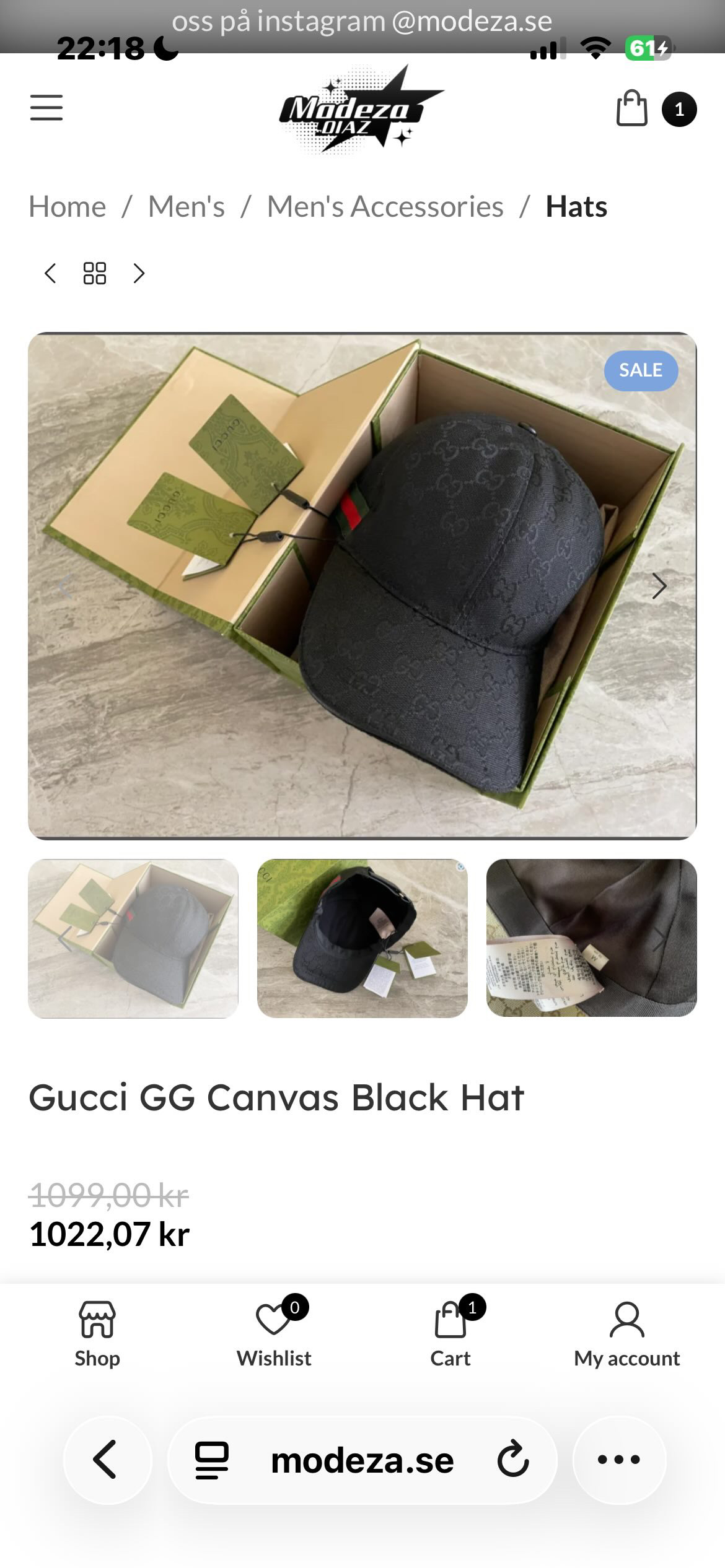Show next image in main gallery

(x=659, y=586)
